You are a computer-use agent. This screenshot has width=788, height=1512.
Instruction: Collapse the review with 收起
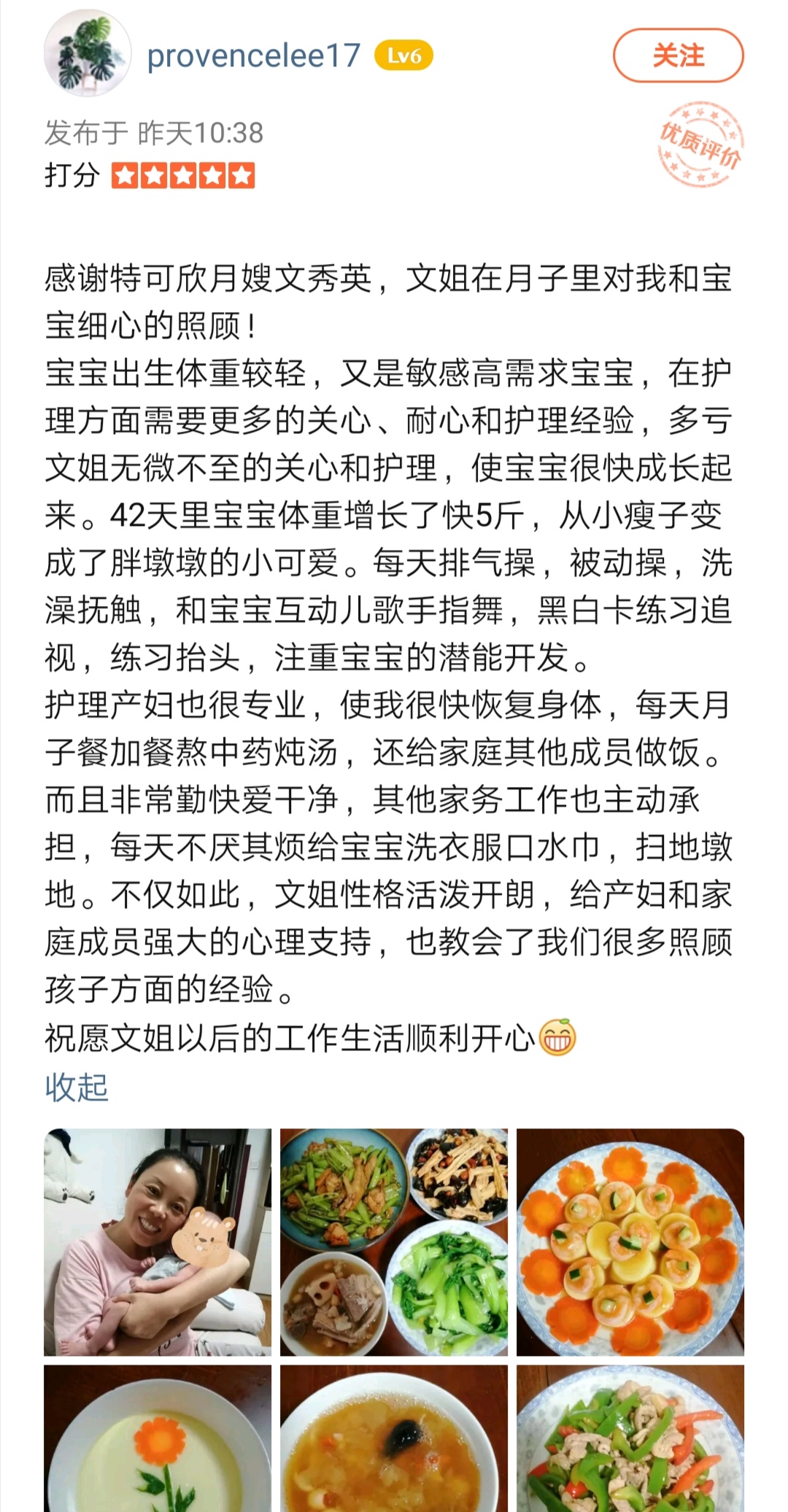point(77,1088)
